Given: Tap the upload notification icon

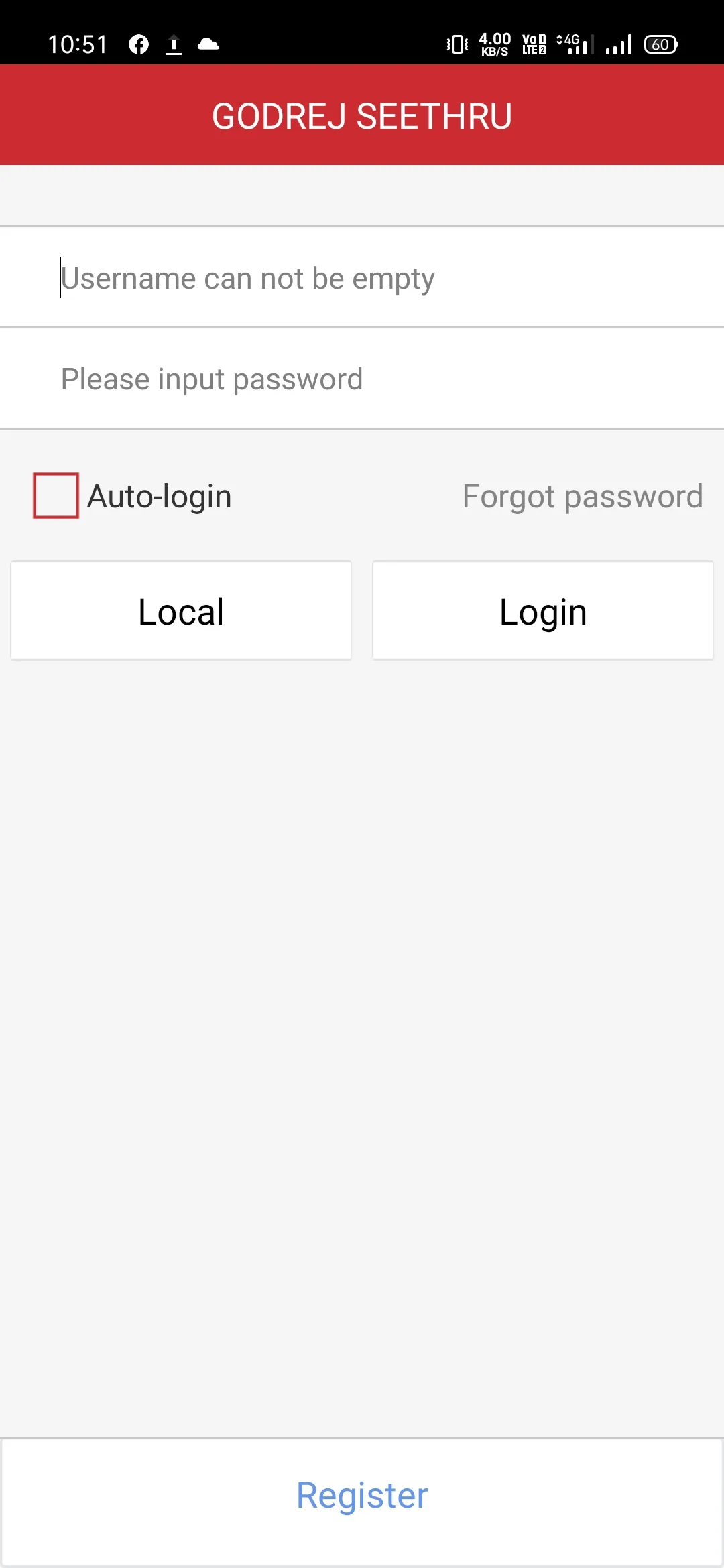Looking at the screenshot, I should 173,44.
